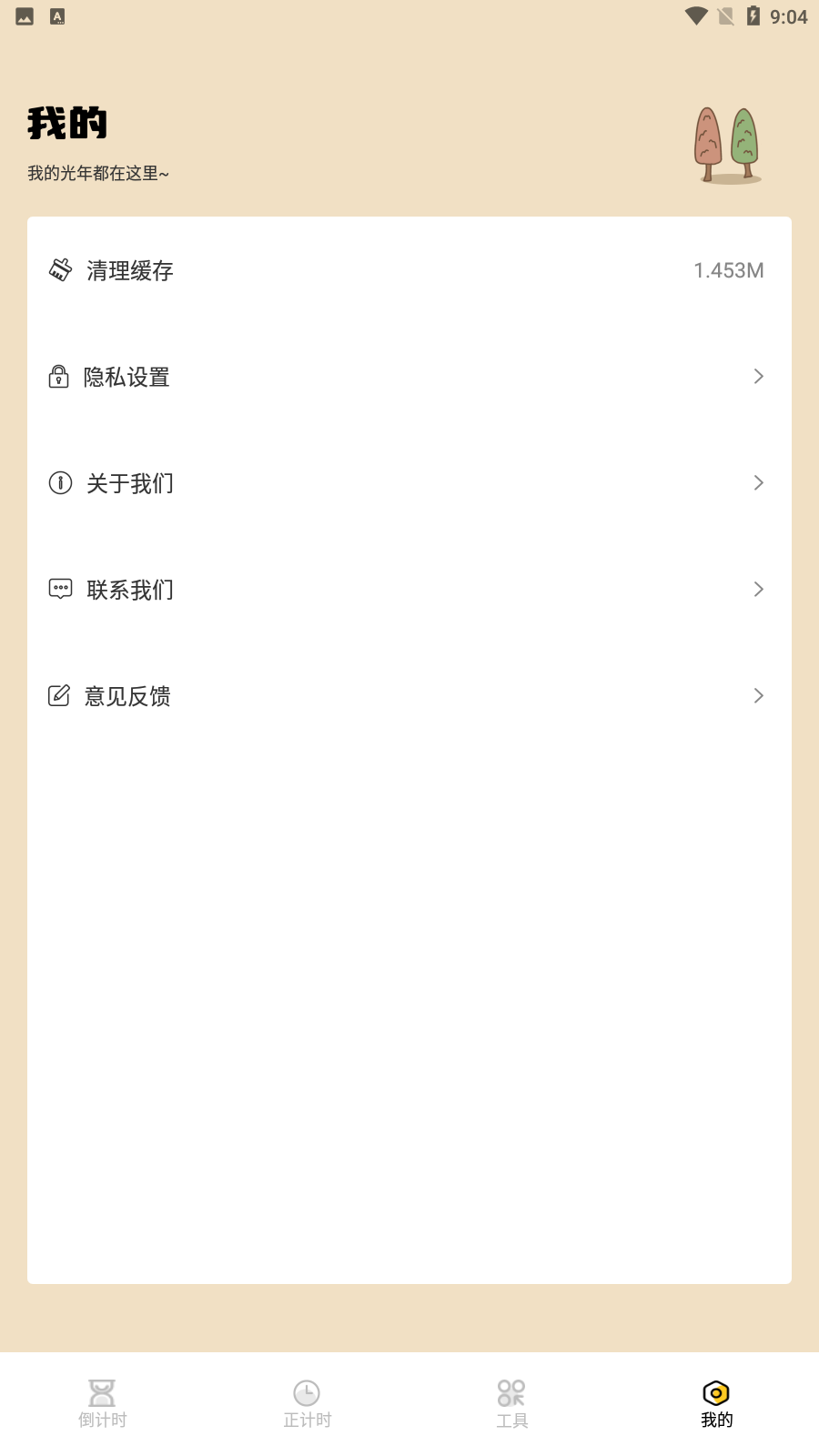Expand the 隐私设置 row chevron

coord(758,377)
